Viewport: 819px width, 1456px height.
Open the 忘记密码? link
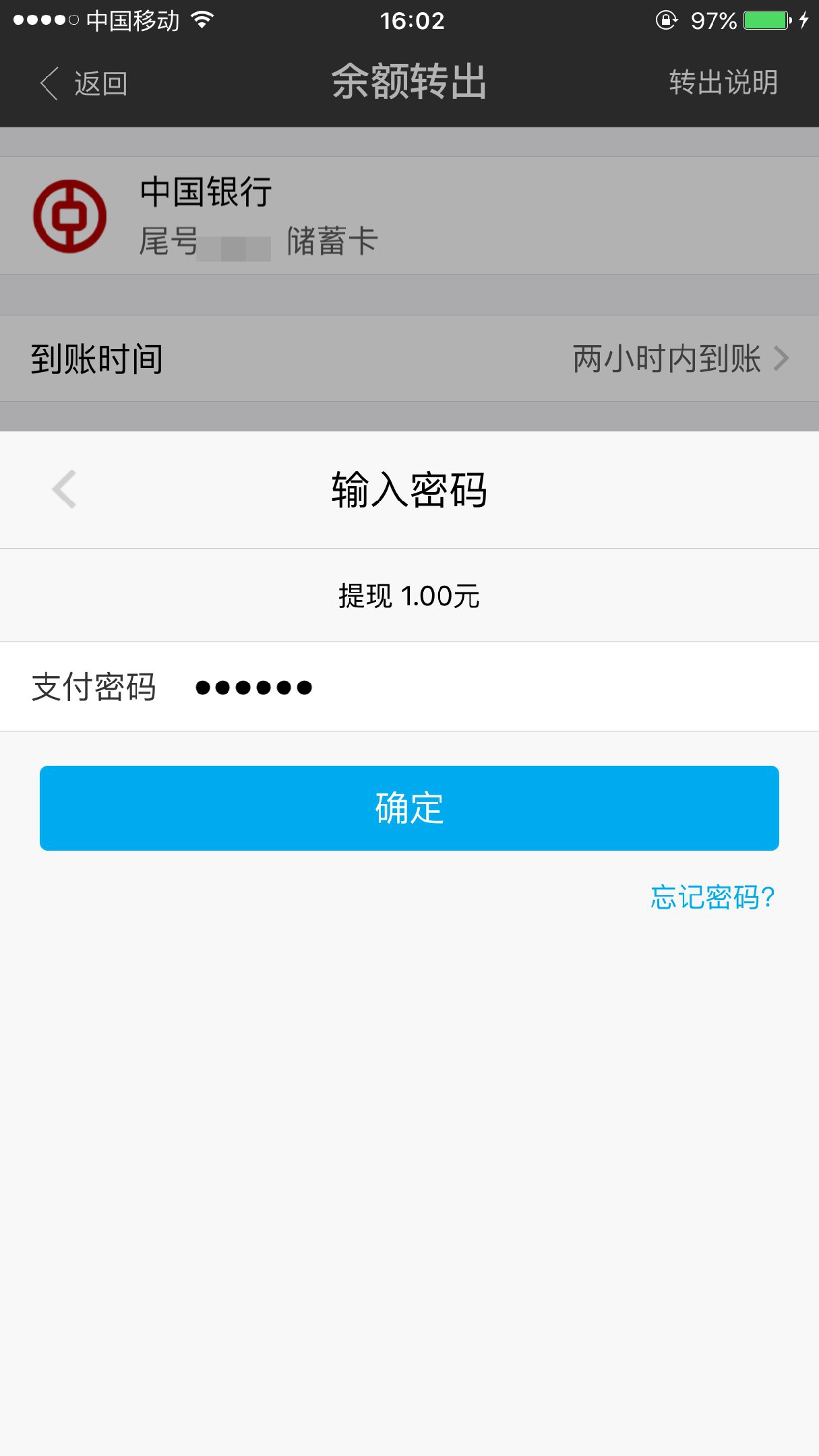[x=712, y=897]
